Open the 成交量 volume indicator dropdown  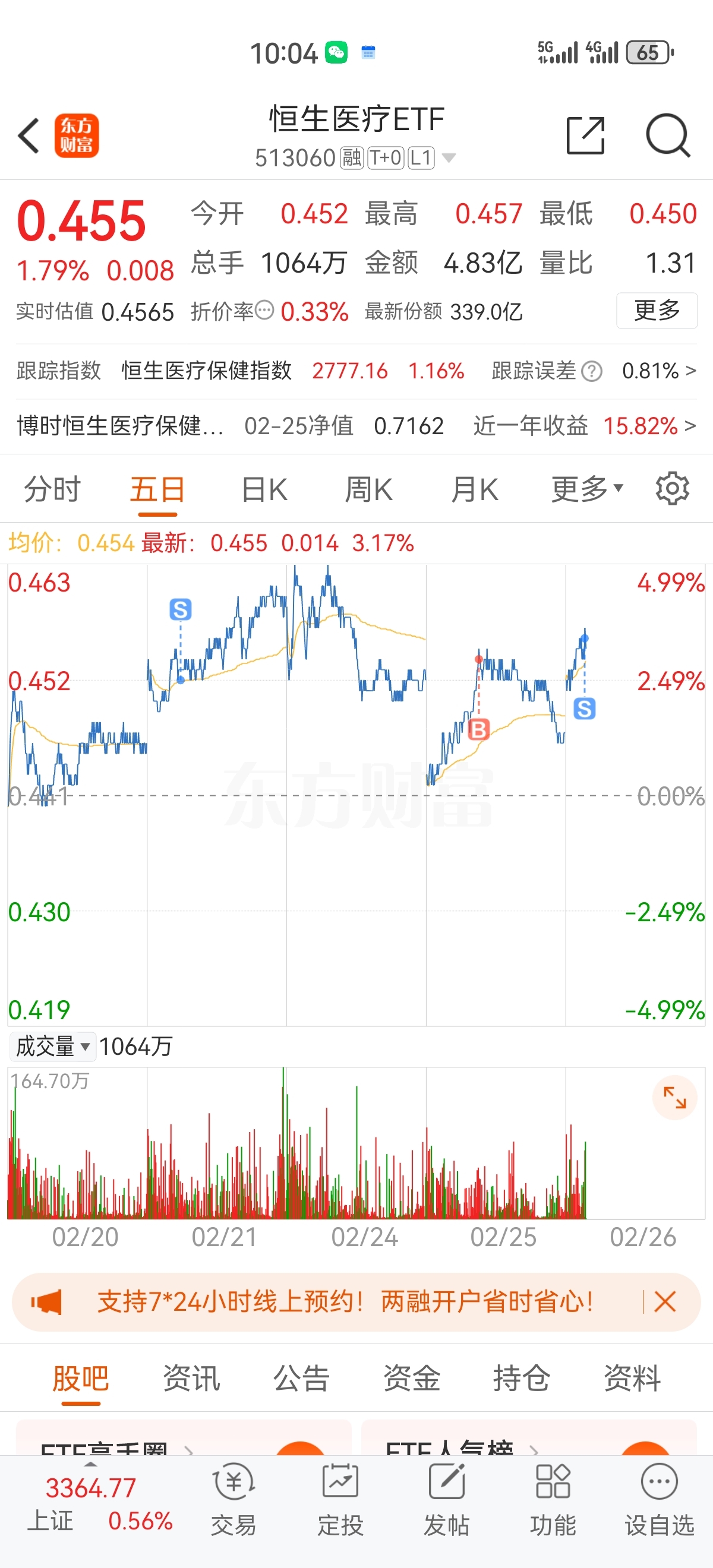[x=53, y=1047]
